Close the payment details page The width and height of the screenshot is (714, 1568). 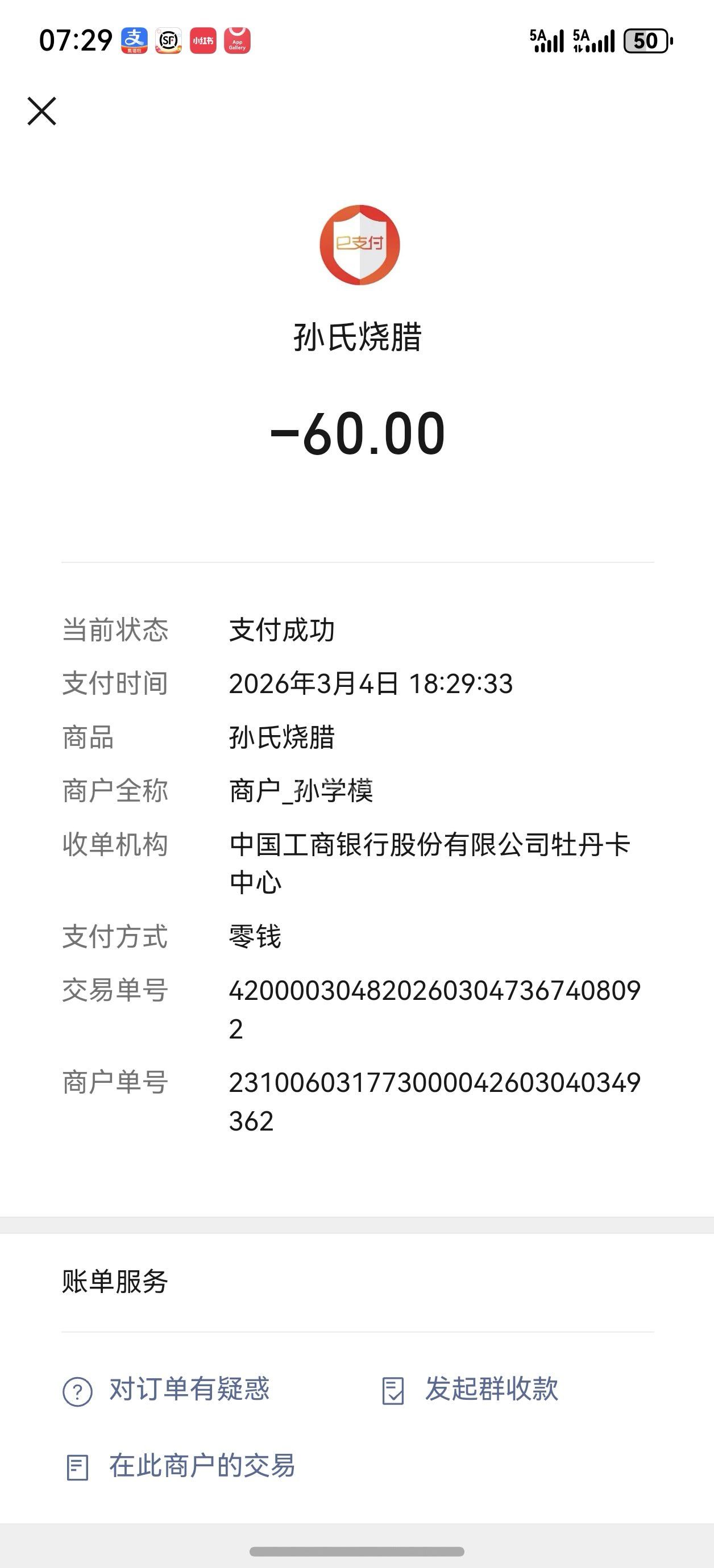coord(42,111)
